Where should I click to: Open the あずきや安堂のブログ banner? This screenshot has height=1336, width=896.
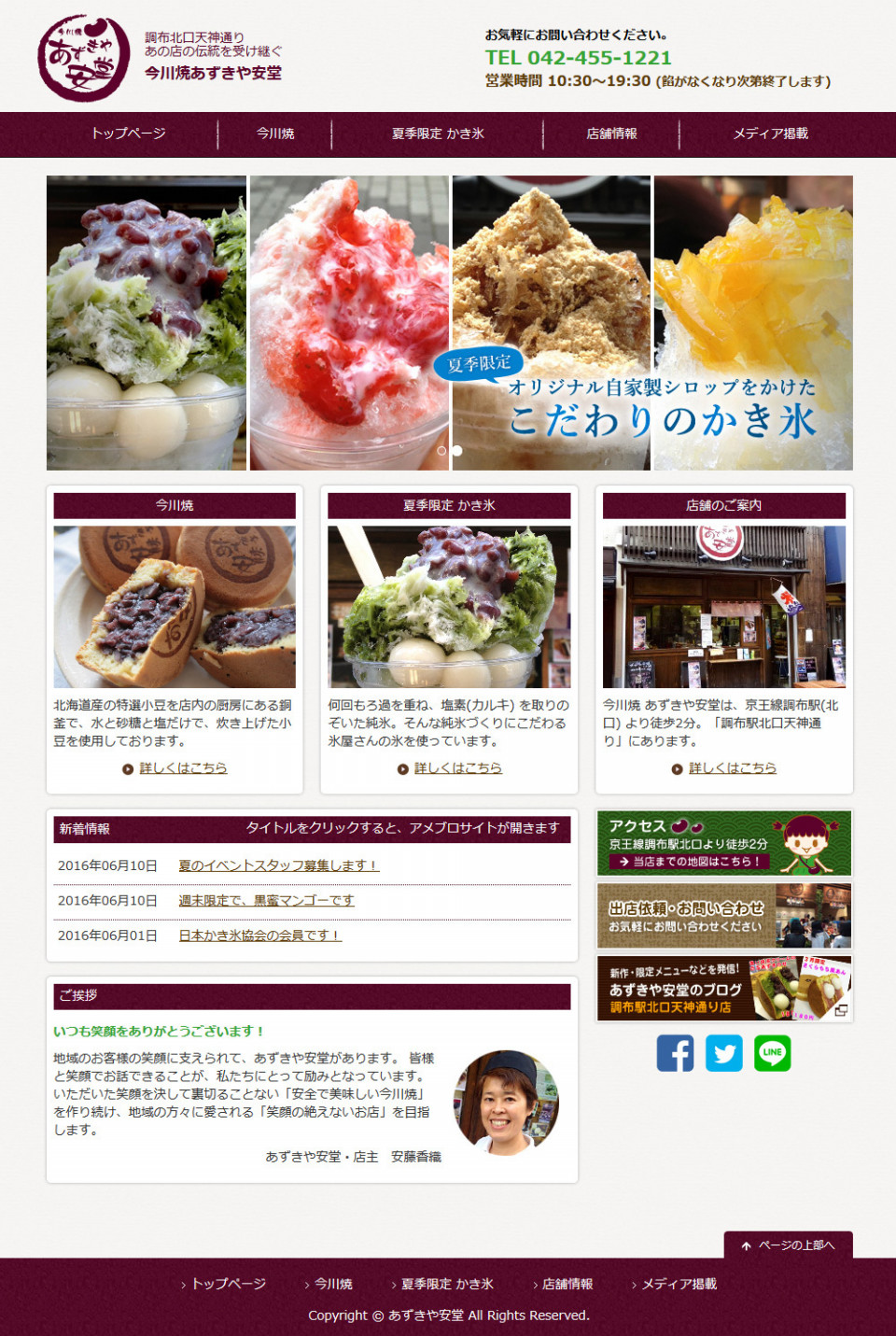click(x=724, y=989)
